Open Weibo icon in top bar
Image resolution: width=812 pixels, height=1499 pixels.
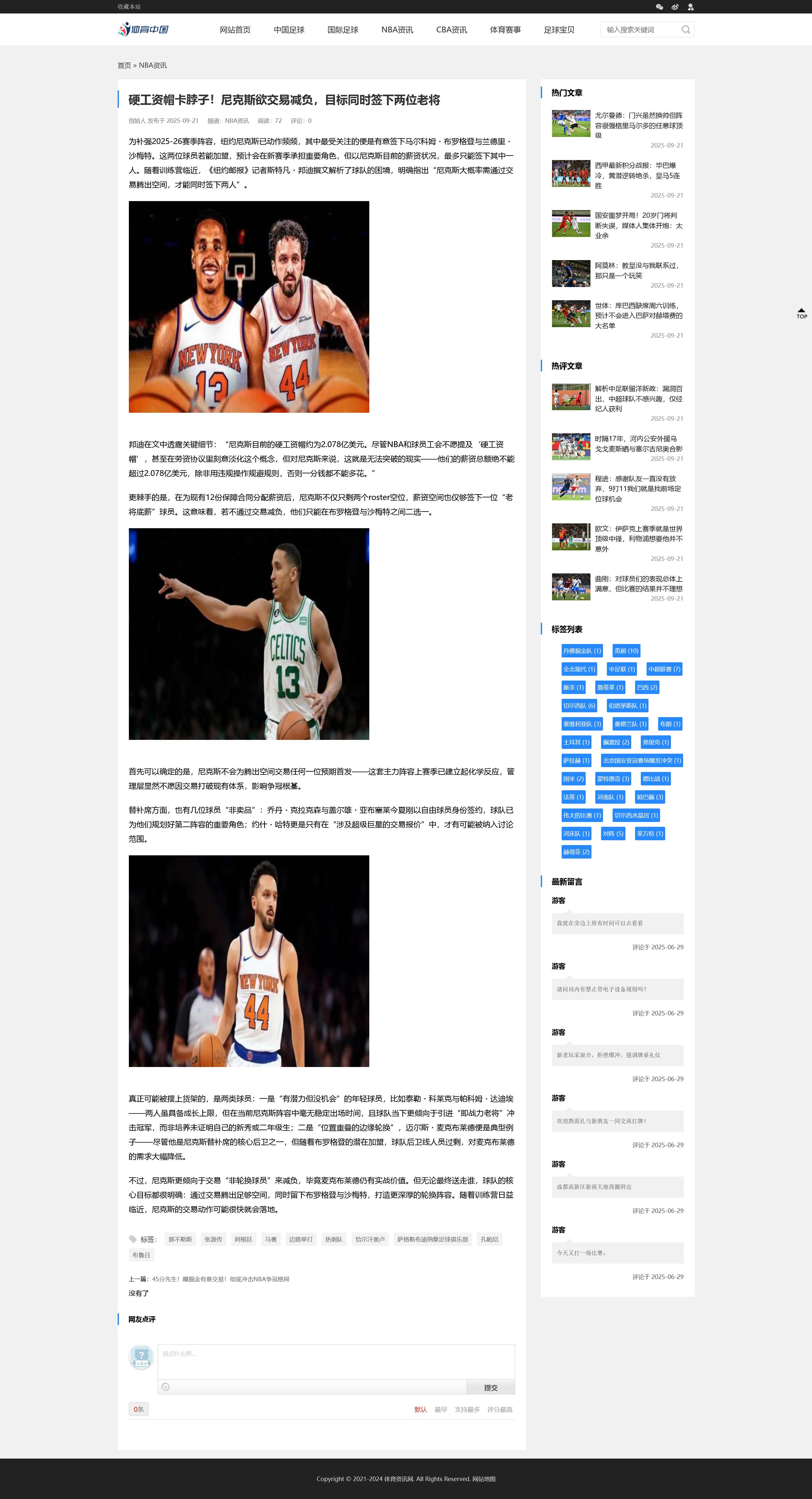coord(675,7)
